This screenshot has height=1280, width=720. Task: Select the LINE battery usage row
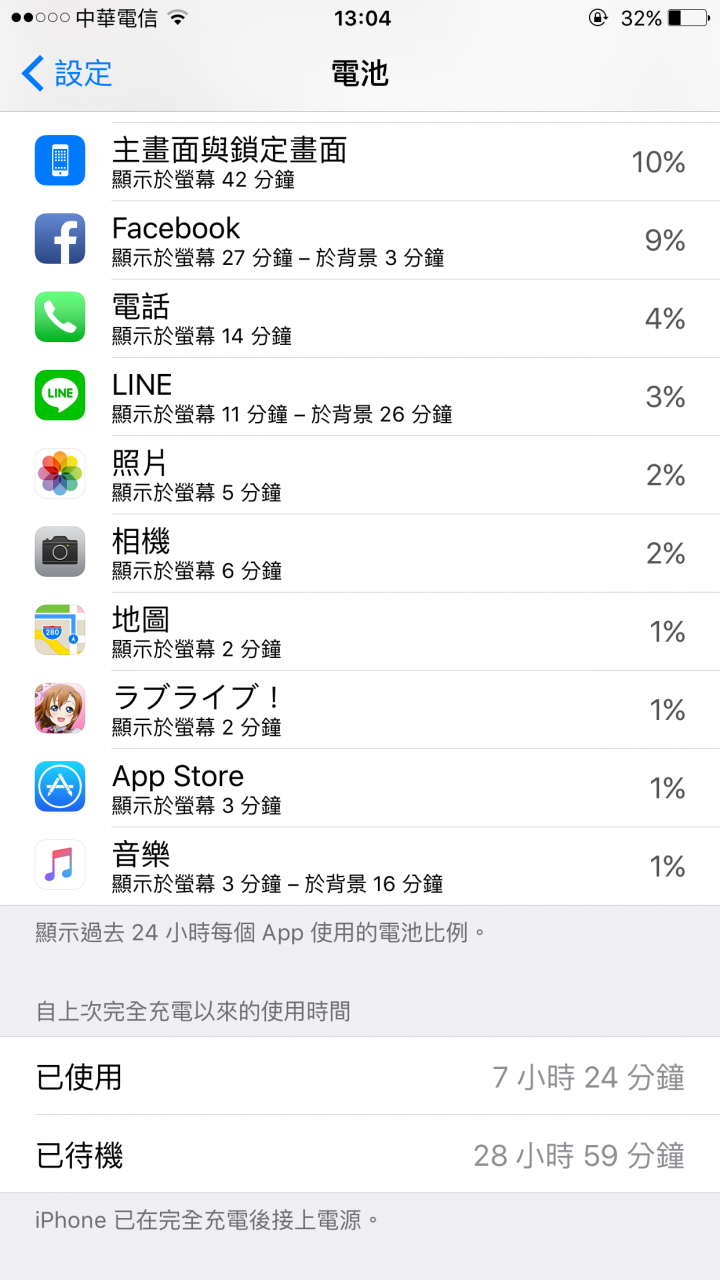tap(360, 397)
